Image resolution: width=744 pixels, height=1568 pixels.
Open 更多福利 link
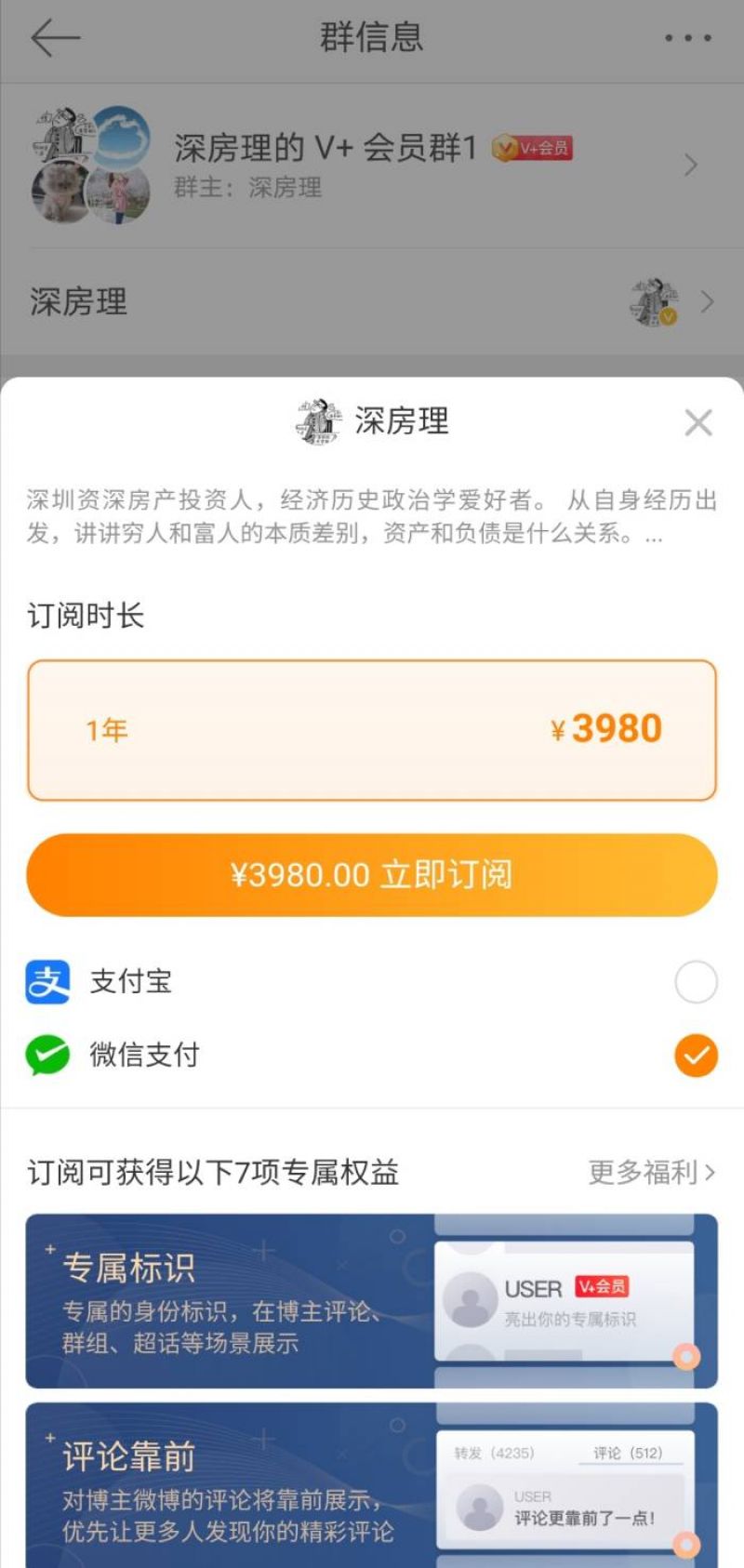(652, 1172)
